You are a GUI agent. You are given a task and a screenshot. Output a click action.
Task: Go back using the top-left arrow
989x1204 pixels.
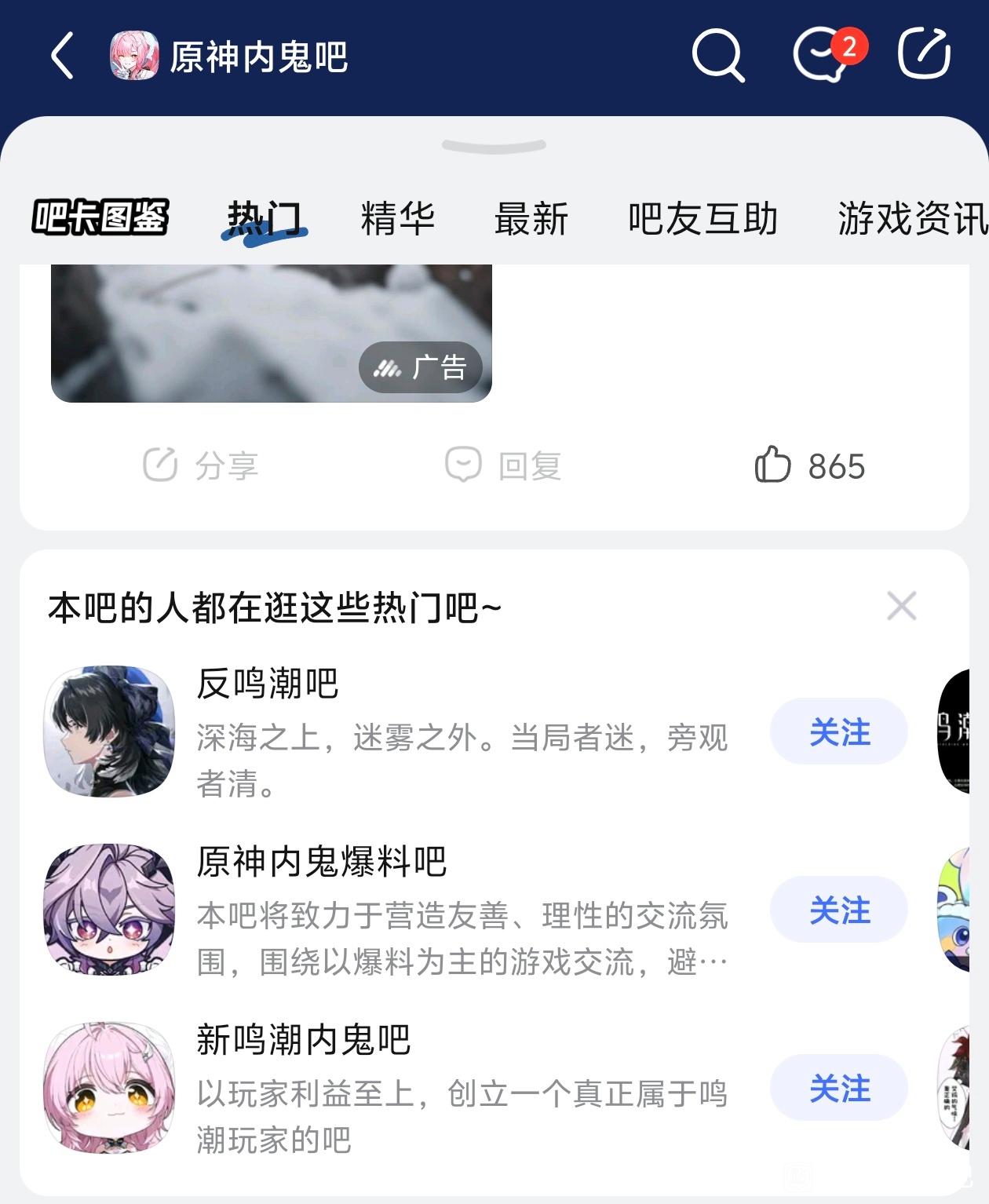pyautogui.click(x=63, y=56)
